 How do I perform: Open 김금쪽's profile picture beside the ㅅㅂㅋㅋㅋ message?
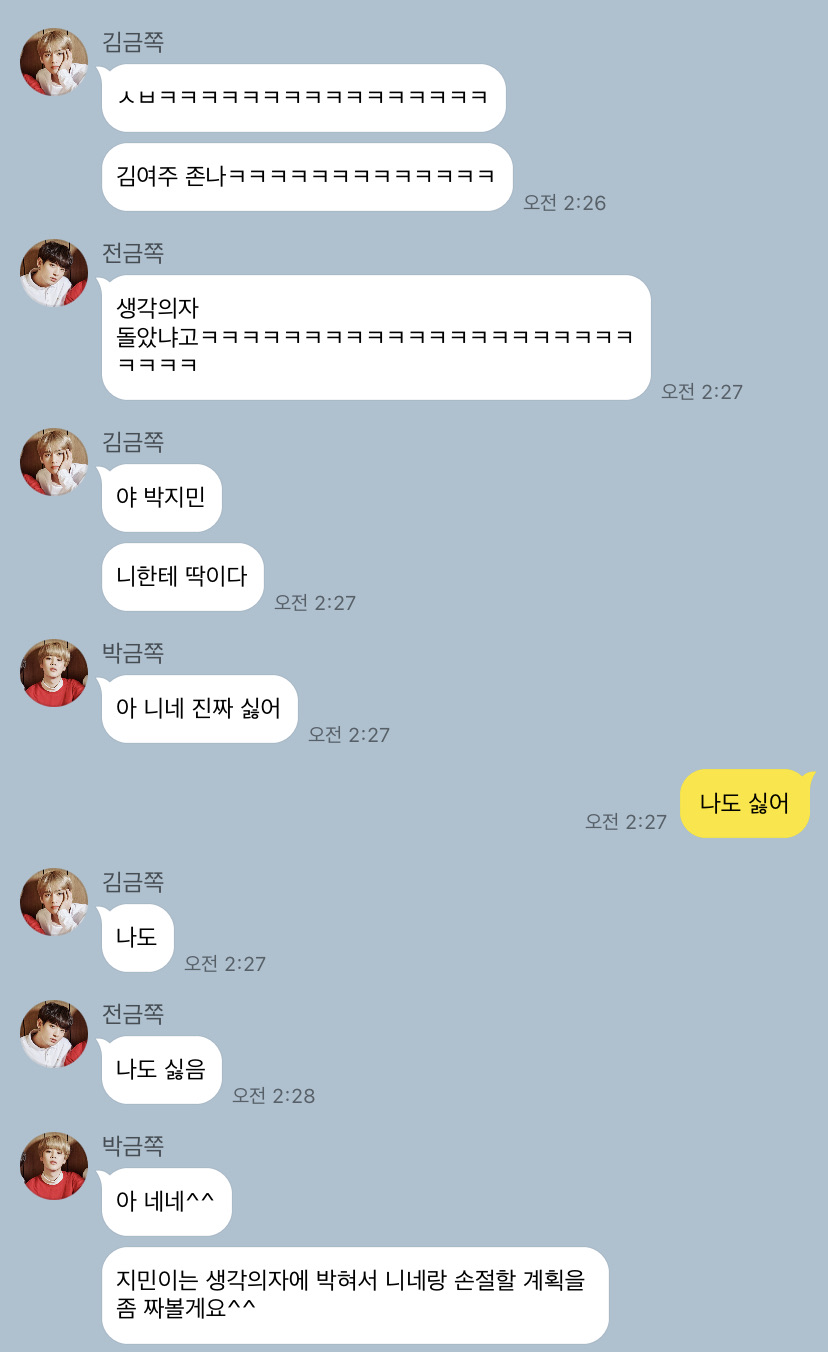[x=54, y=62]
